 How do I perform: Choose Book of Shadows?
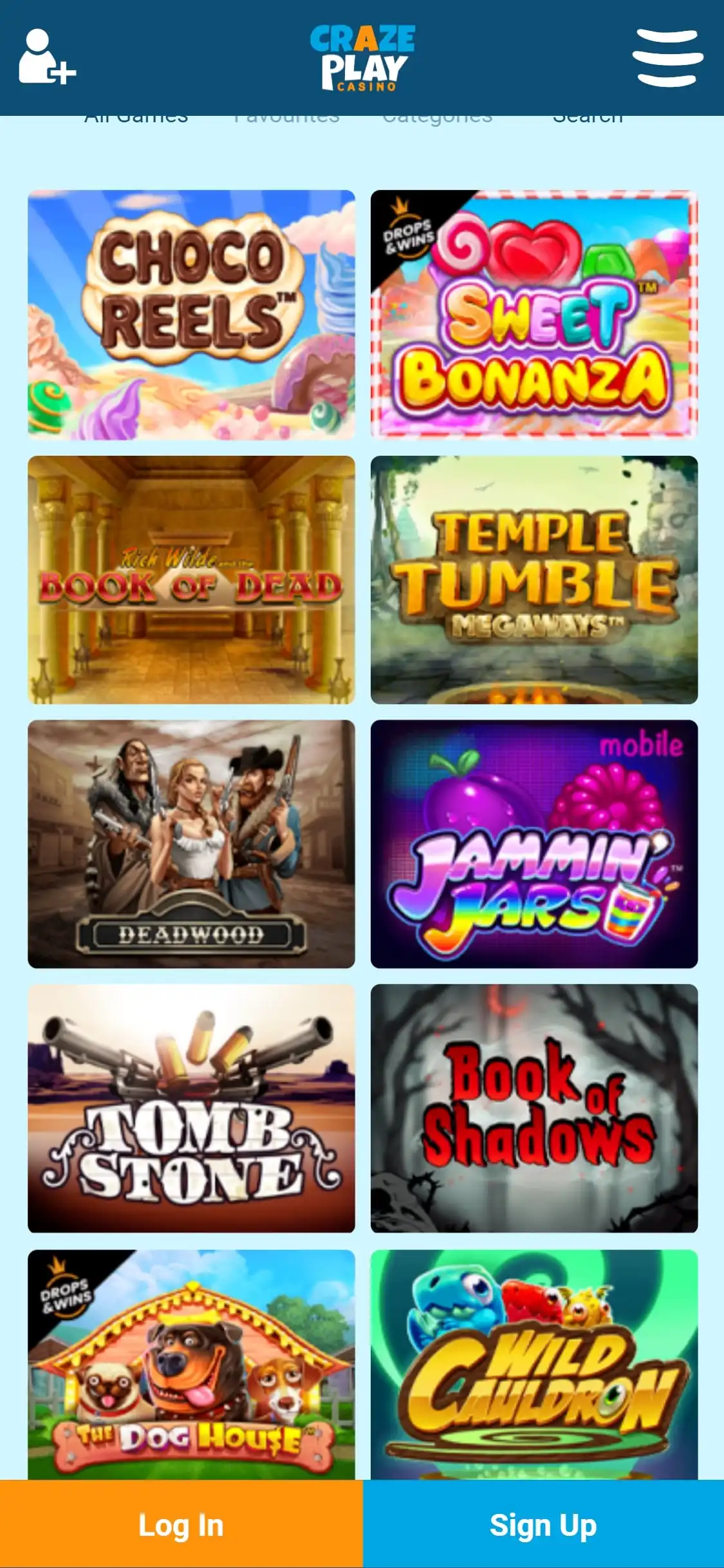534,1108
